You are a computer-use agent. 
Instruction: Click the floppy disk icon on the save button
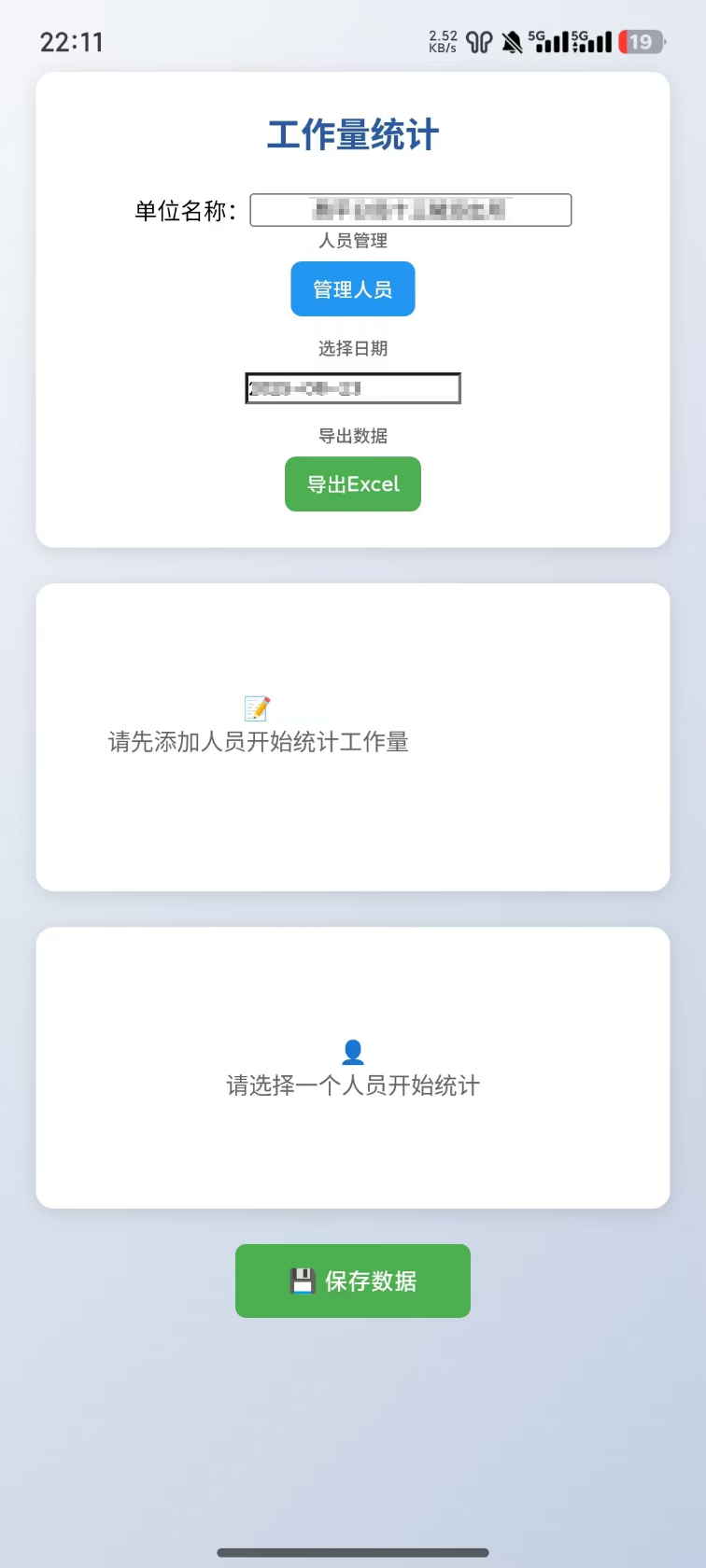click(303, 1281)
